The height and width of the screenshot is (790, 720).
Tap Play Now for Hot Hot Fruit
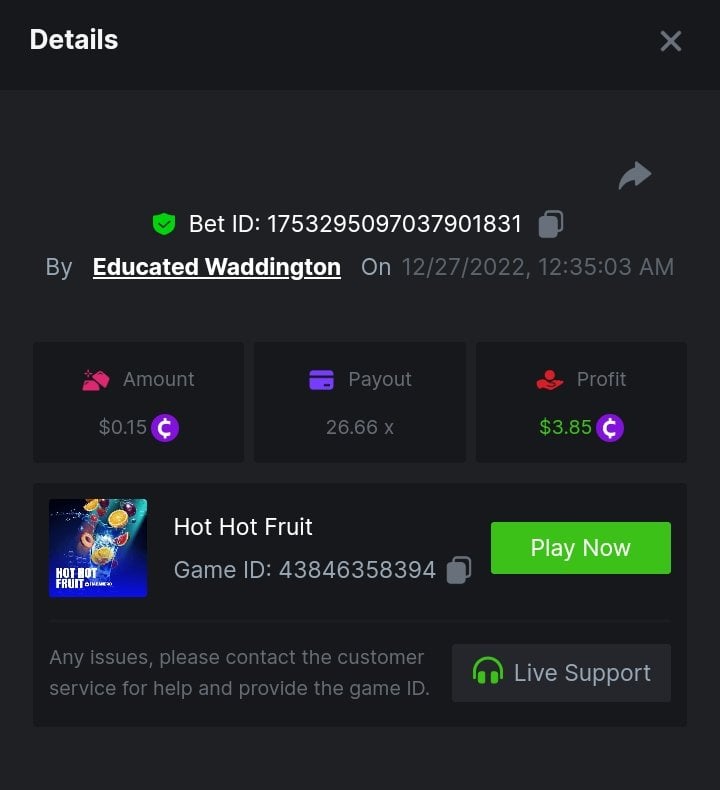click(580, 548)
